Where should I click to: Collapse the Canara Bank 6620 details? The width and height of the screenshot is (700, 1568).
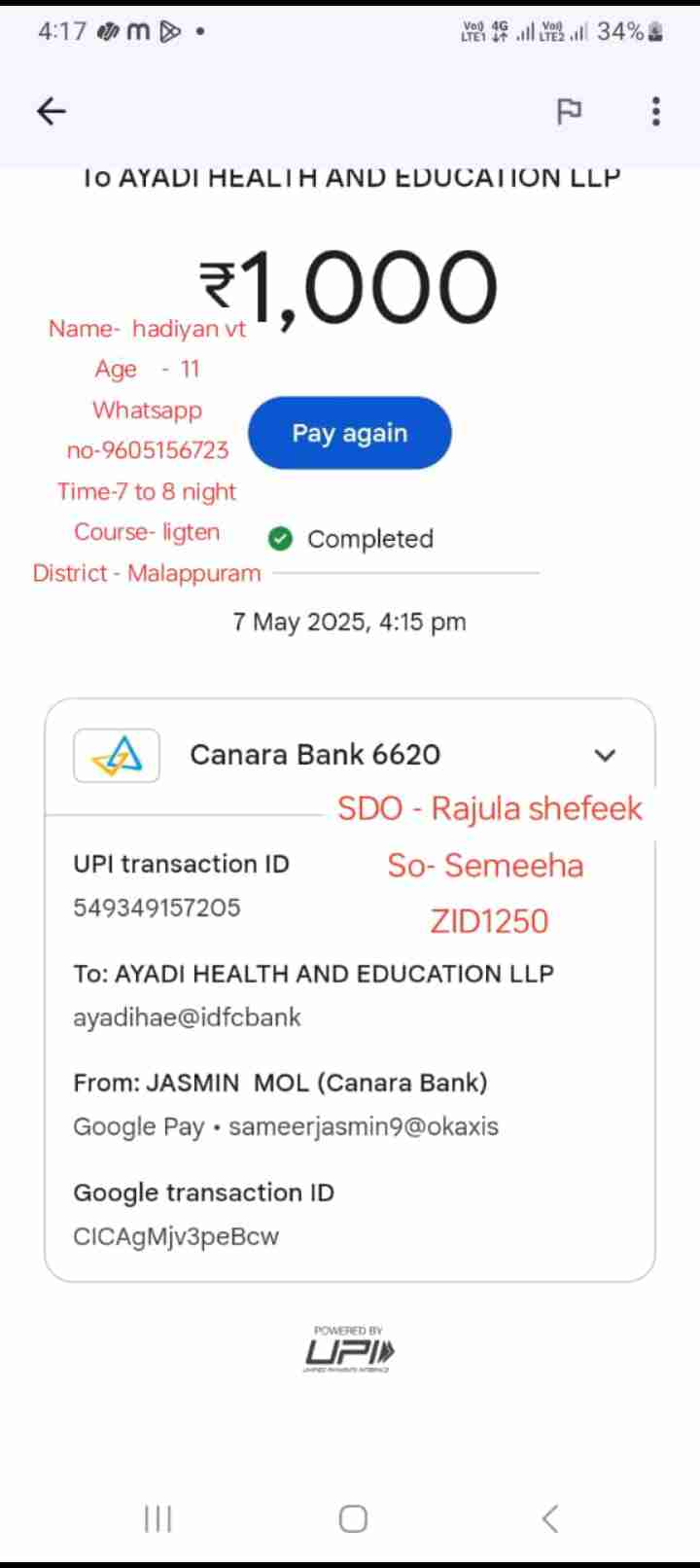click(605, 755)
